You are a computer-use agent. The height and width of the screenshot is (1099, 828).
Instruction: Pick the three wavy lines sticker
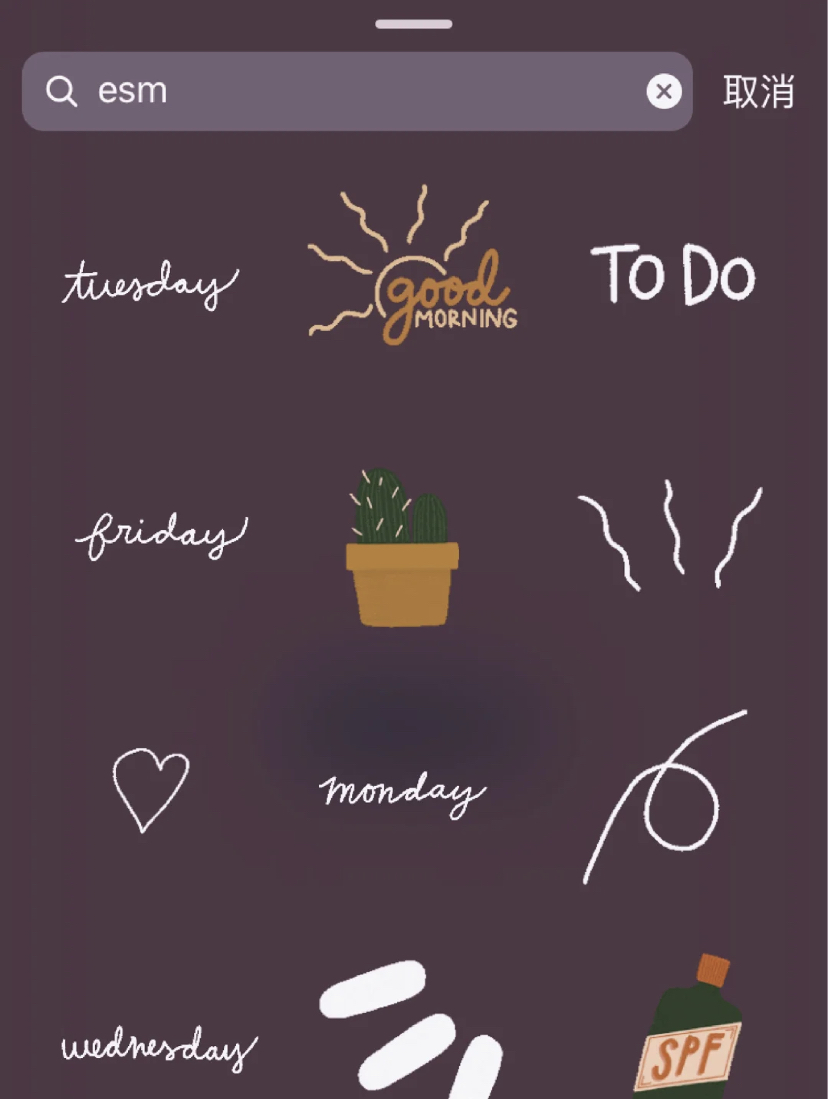pos(668,534)
